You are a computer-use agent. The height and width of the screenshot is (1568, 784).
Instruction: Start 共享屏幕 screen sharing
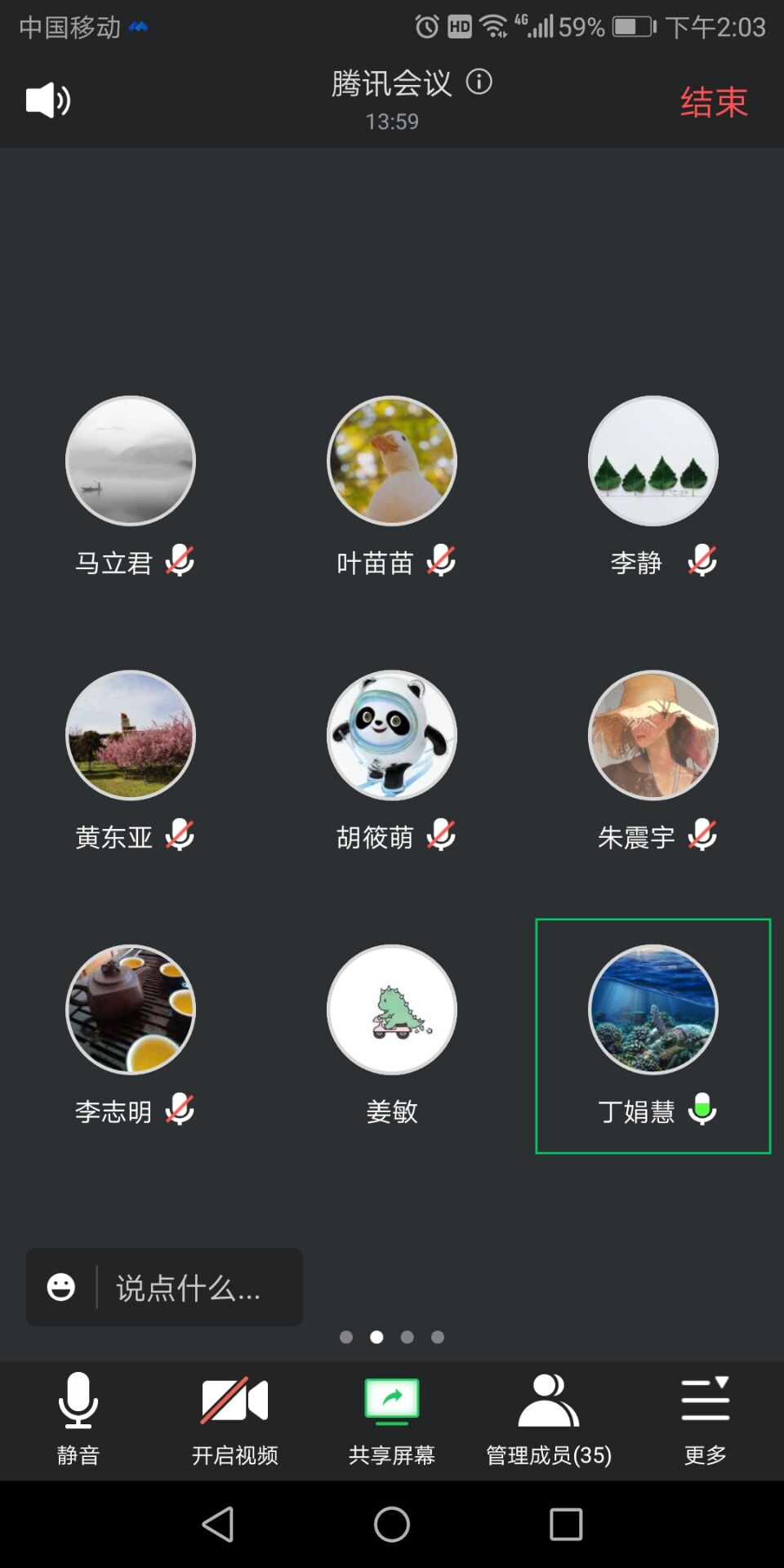(392, 1418)
